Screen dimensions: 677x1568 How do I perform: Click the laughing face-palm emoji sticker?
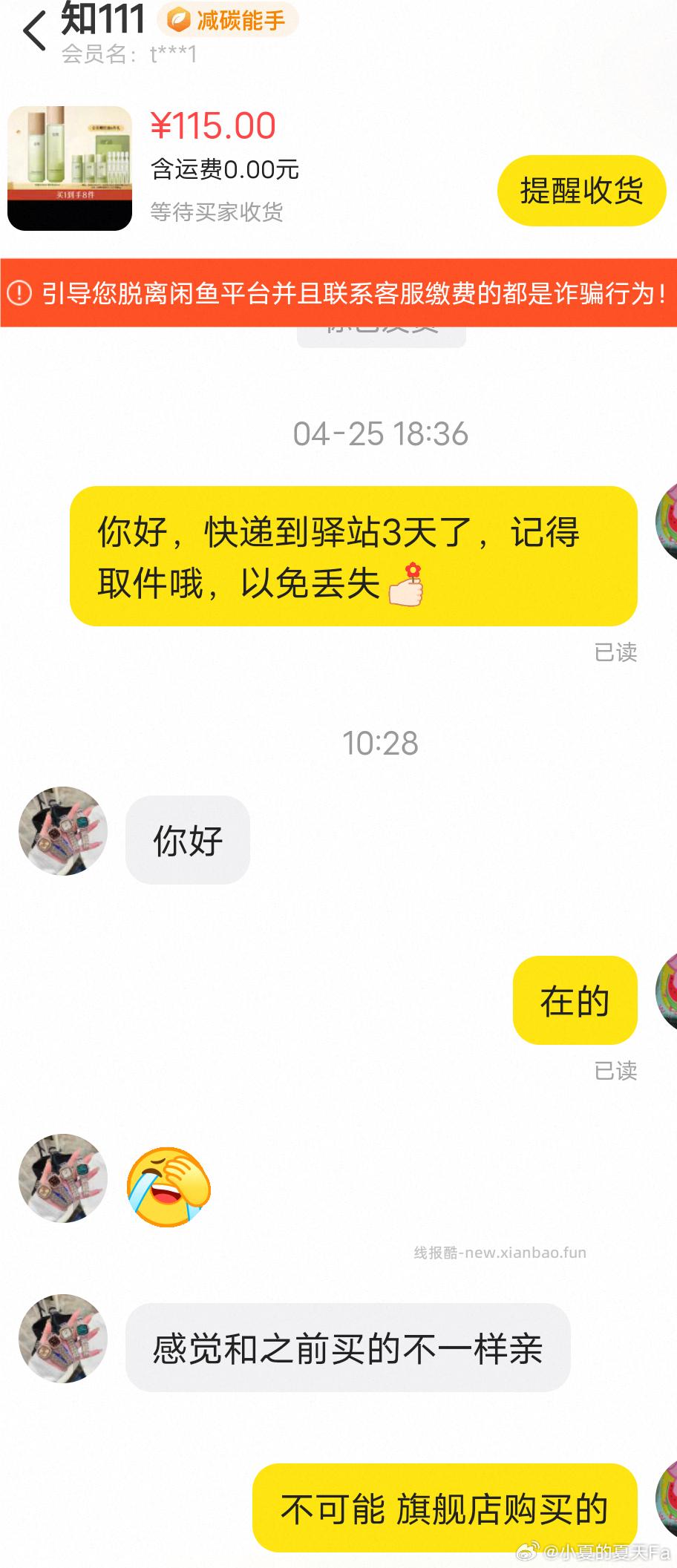169,1188
